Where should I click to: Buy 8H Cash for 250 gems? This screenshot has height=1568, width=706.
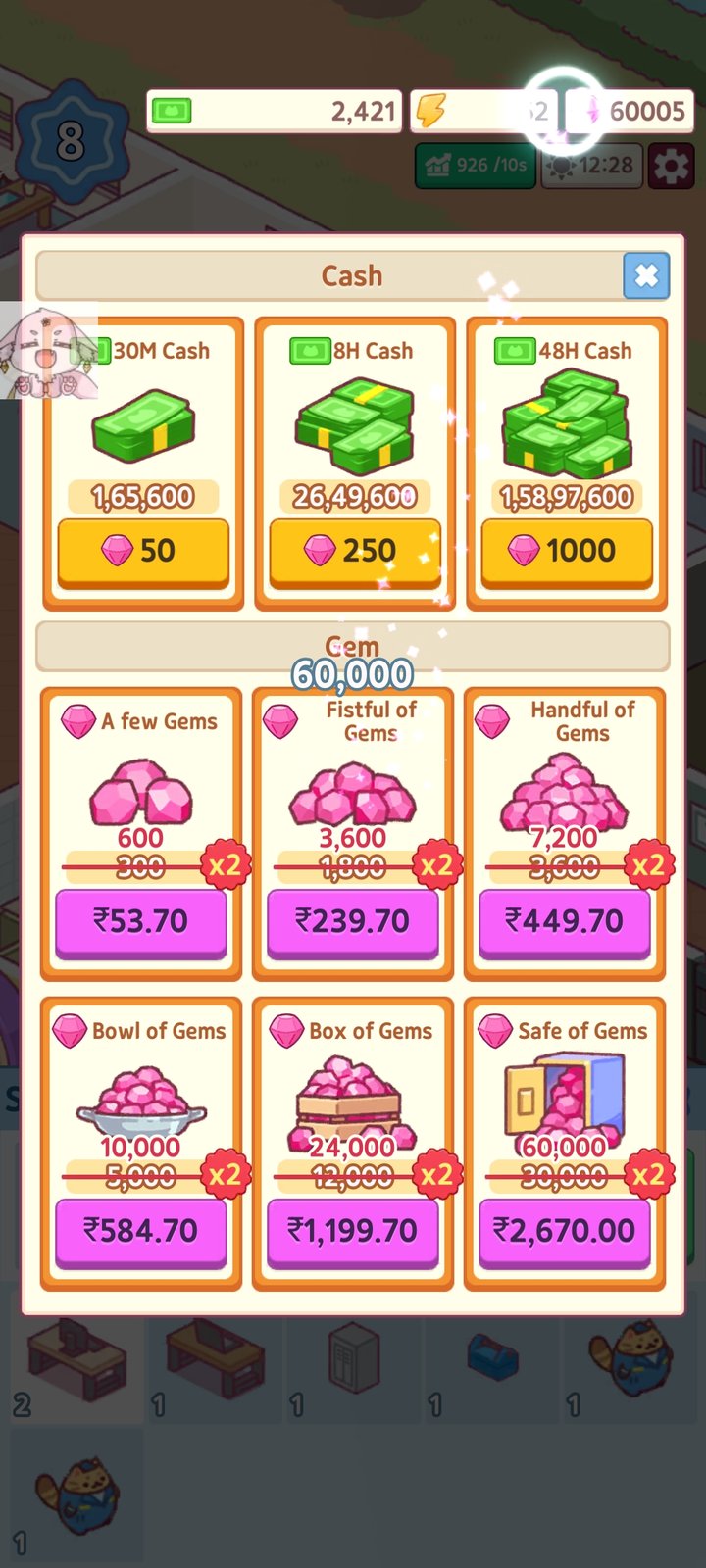(354, 551)
